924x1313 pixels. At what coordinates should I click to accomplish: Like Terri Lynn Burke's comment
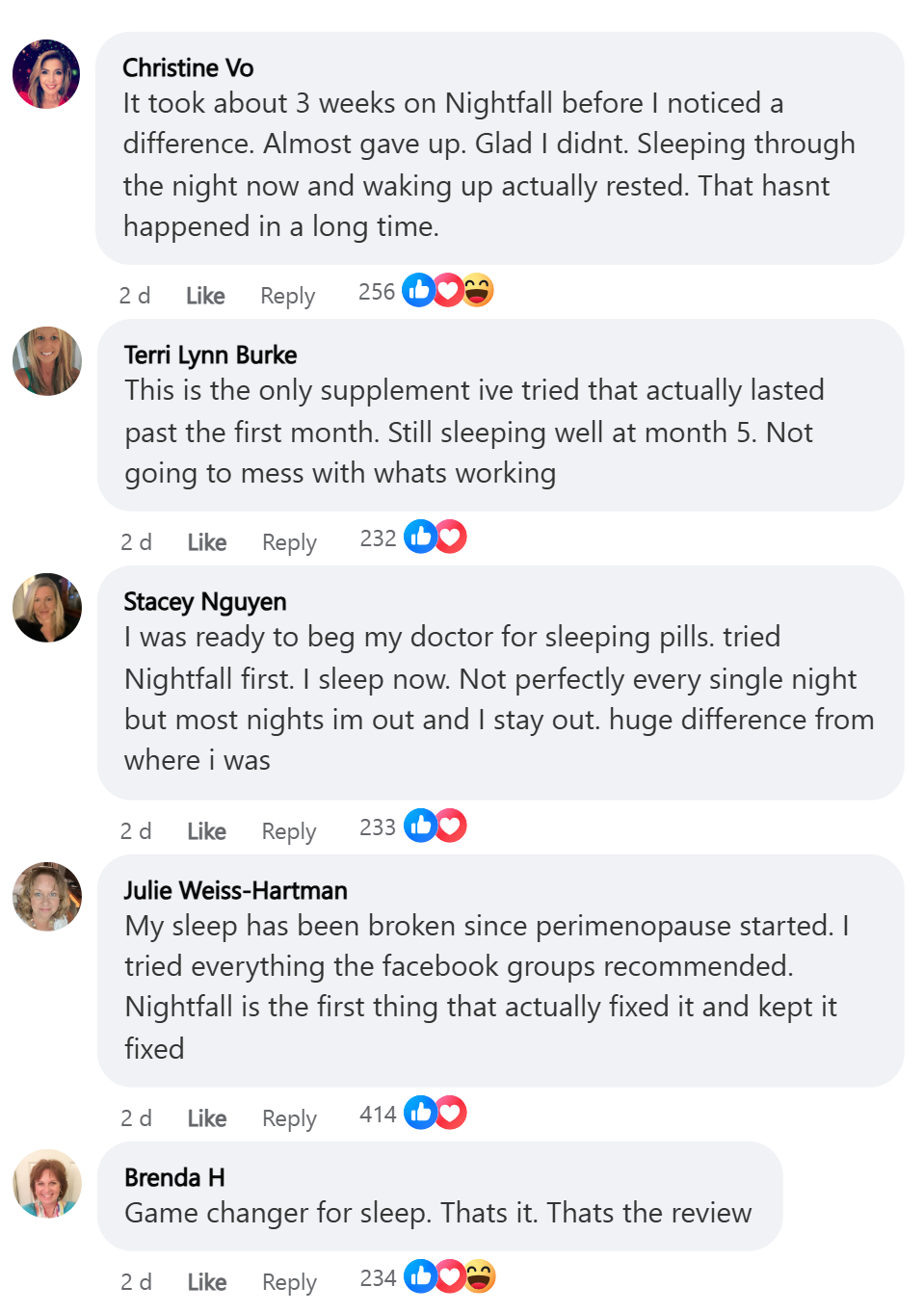[207, 542]
